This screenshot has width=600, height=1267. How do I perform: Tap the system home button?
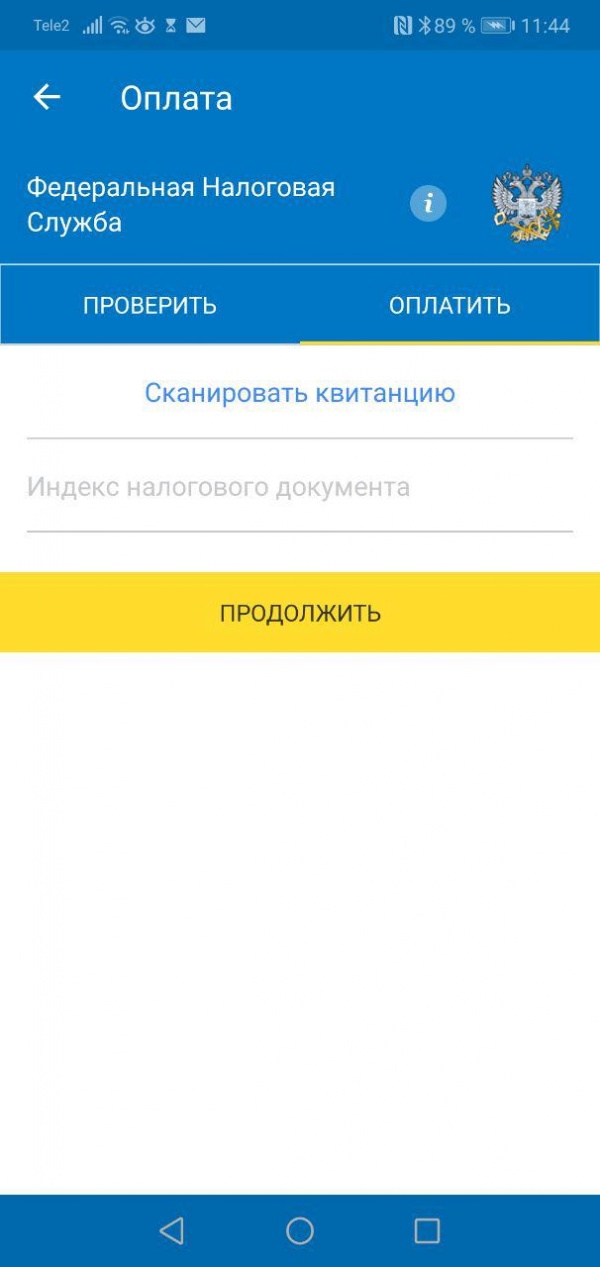[300, 1231]
